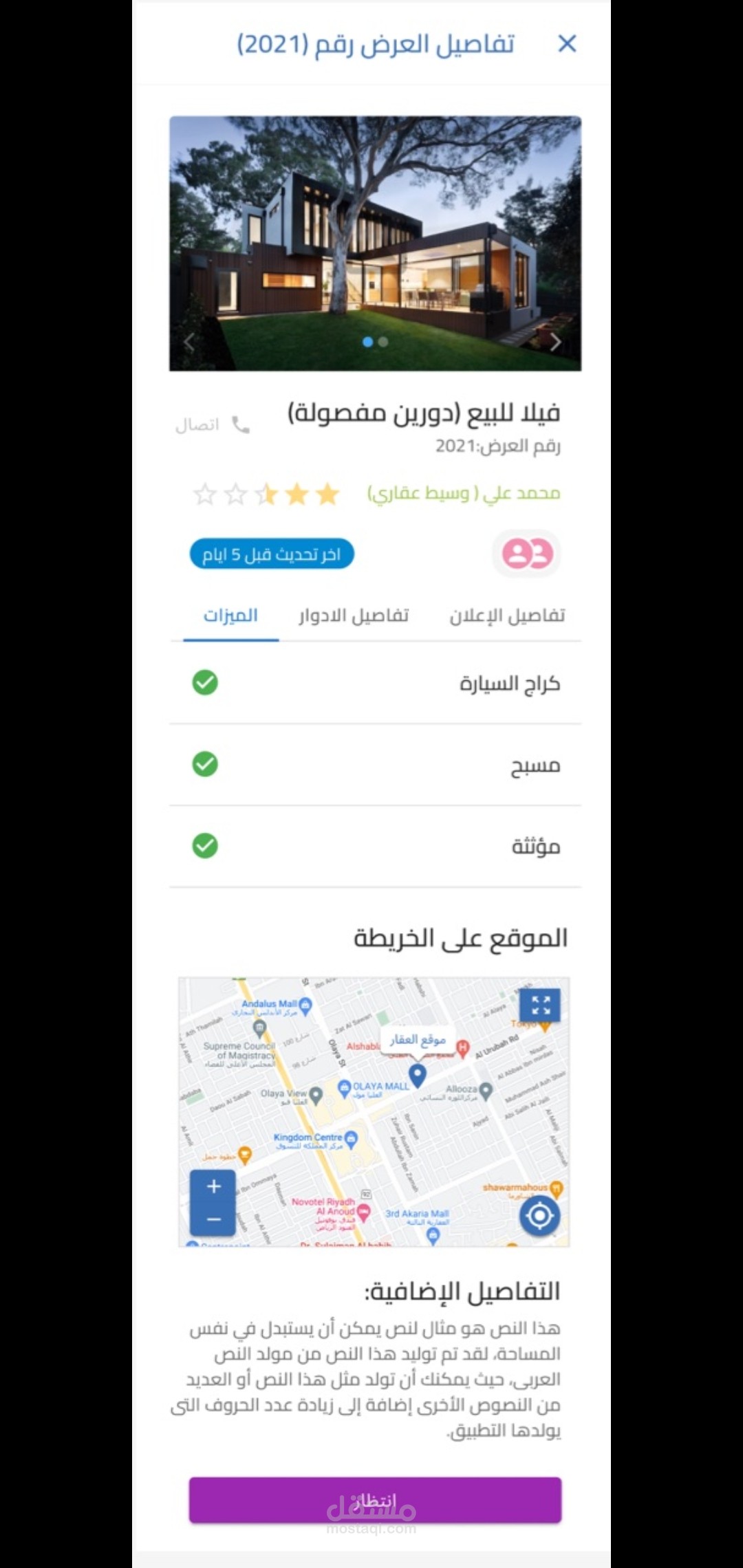
Task: Zoom in on the map
Action: (x=213, y=1186)
